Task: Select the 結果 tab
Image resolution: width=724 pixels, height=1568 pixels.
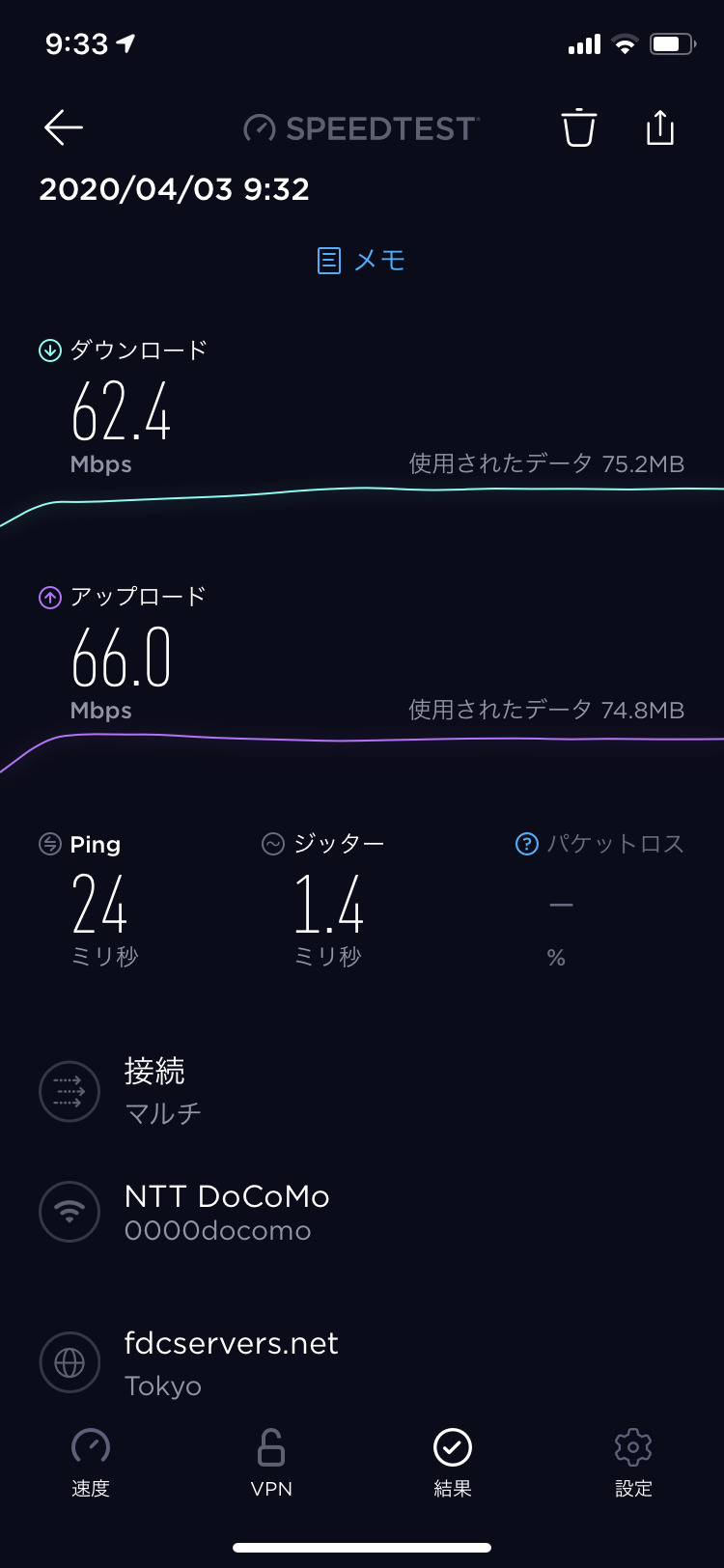Action: point(452,1462)
